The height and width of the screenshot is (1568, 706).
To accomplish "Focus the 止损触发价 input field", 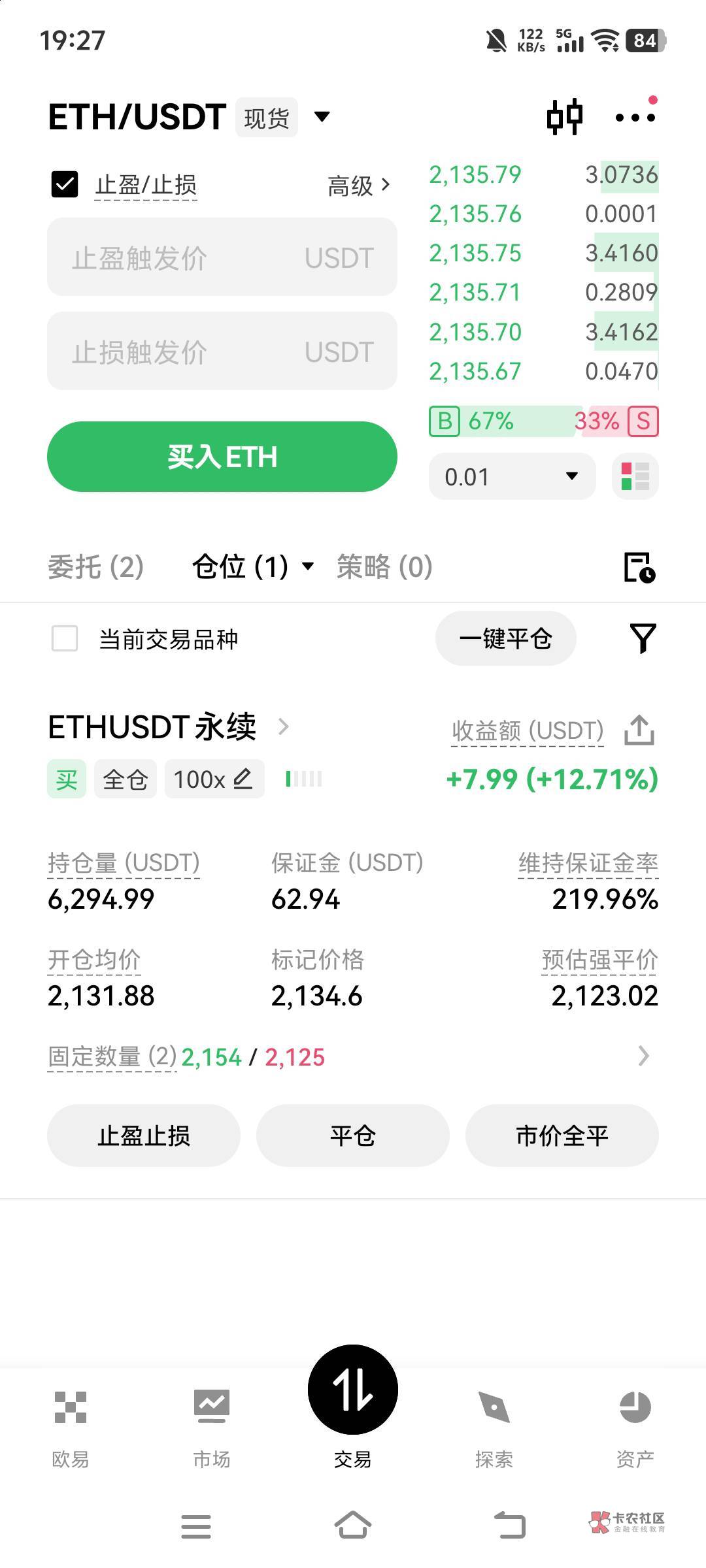I will [222, 351].
